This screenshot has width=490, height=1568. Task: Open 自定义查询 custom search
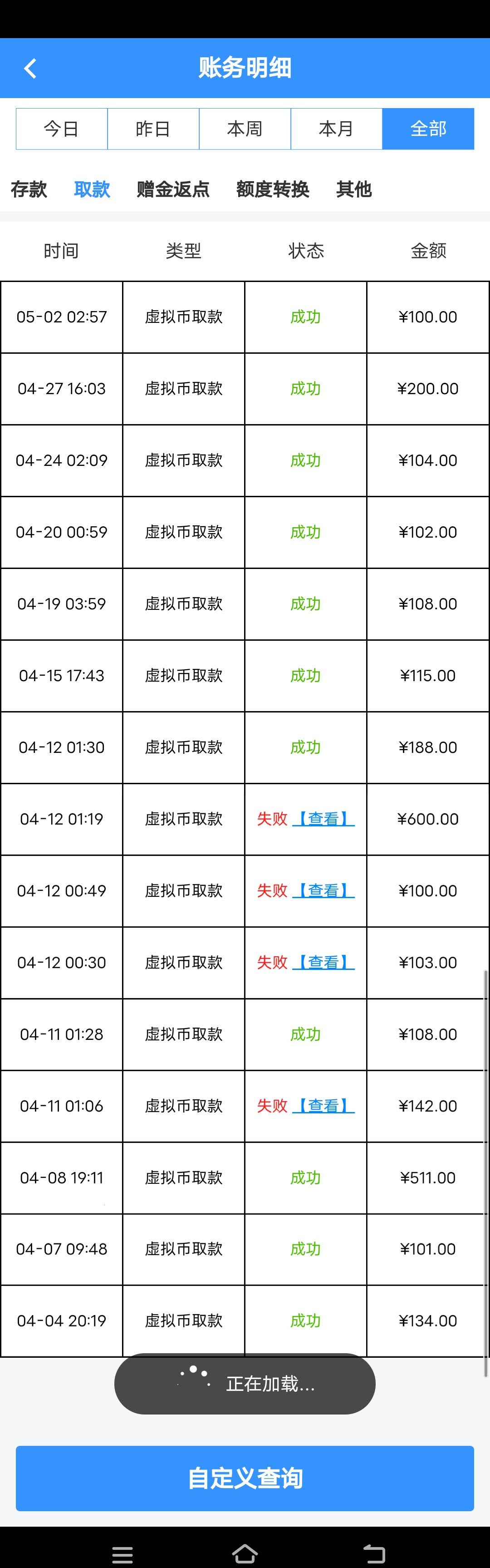tap(245, 1479)
